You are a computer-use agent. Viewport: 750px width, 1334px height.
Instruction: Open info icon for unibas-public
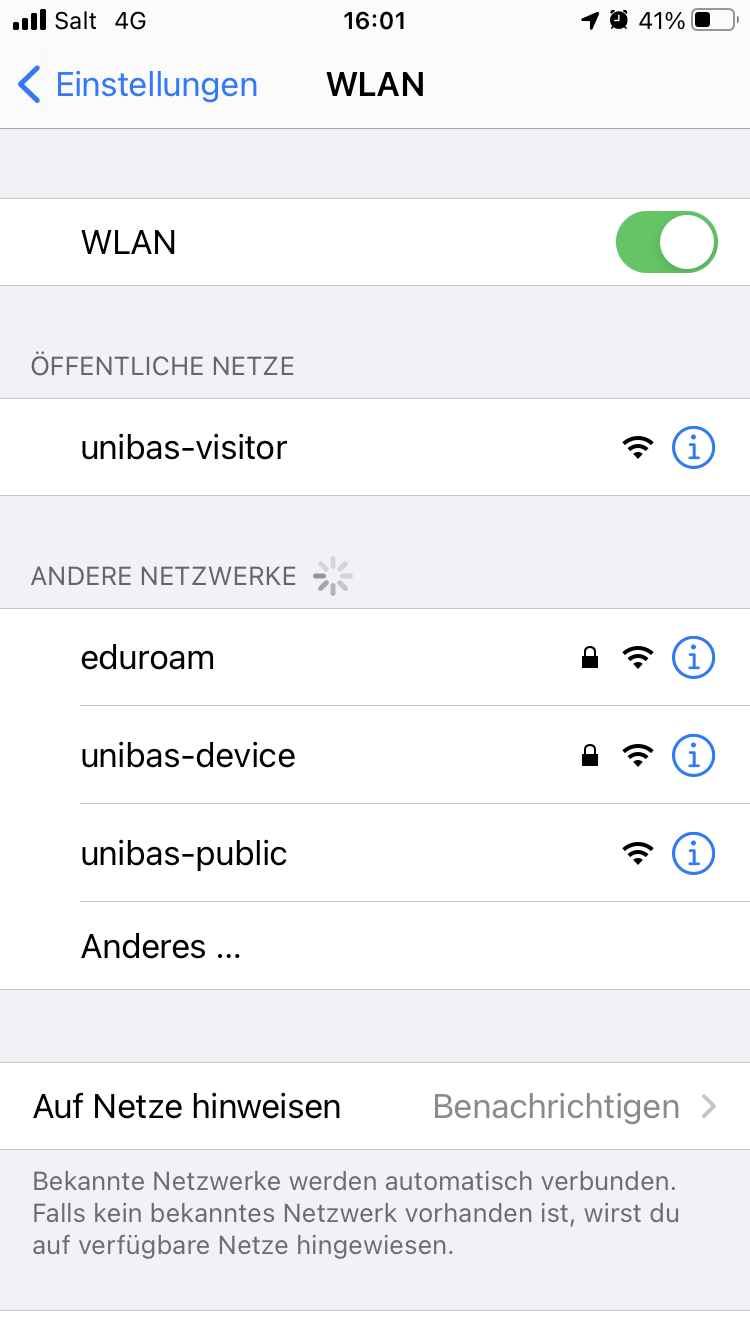pyautogui.click(x=693, y=853)
